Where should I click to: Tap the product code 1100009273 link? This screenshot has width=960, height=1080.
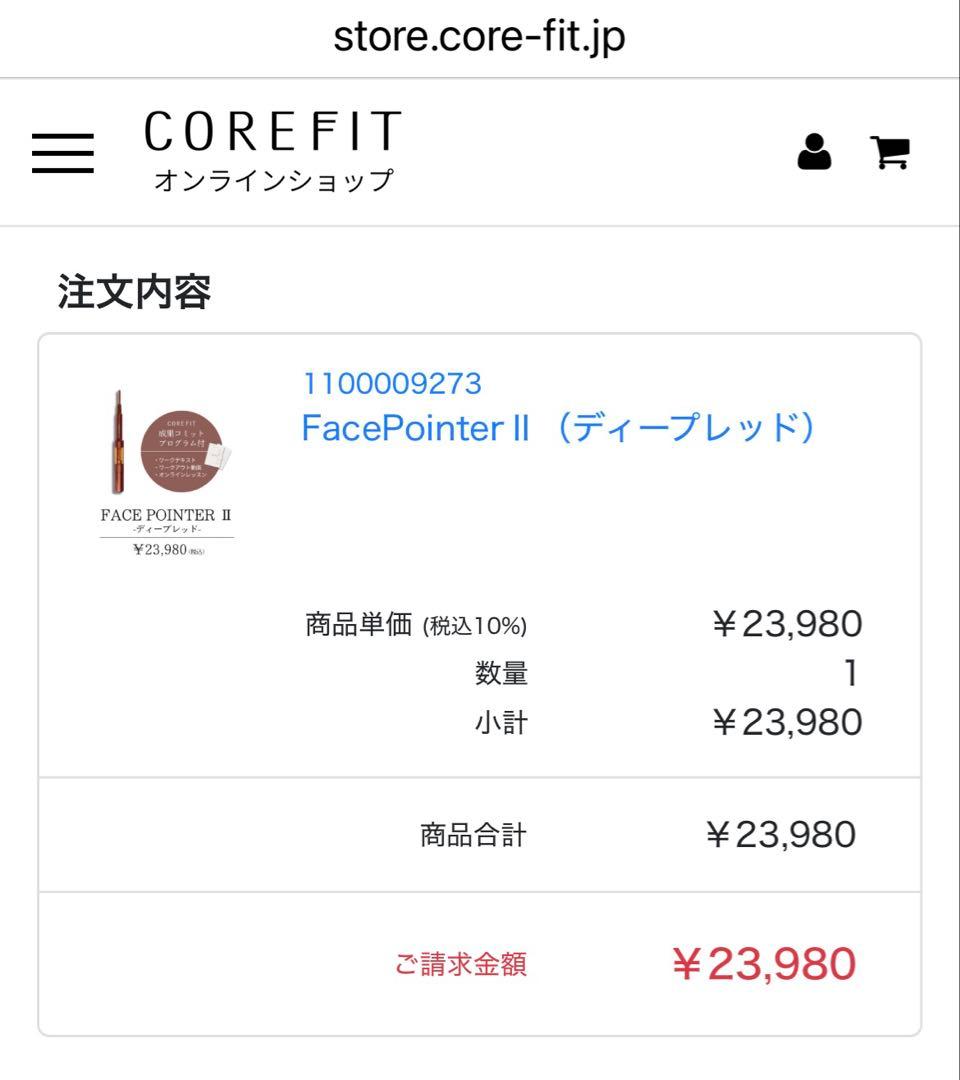(392, 383)
